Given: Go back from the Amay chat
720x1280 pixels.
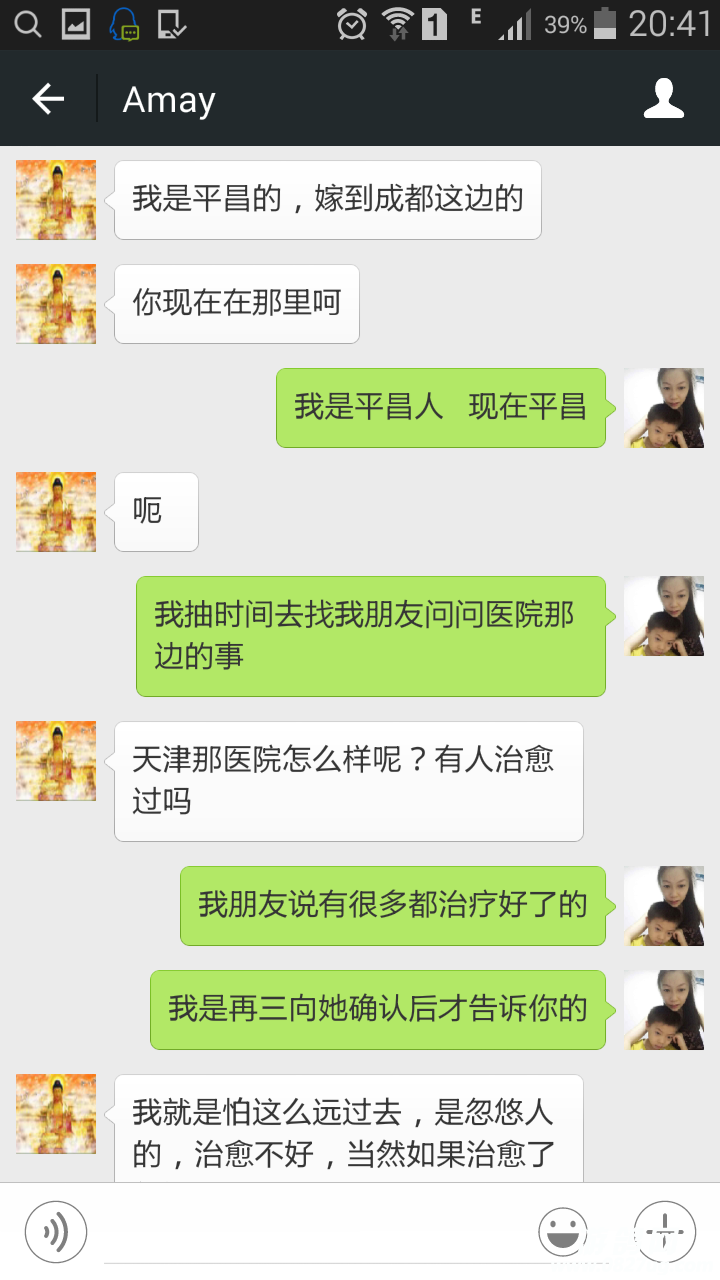Looking at the screenshot, I should pyautogui.click(x=48, y=99).
